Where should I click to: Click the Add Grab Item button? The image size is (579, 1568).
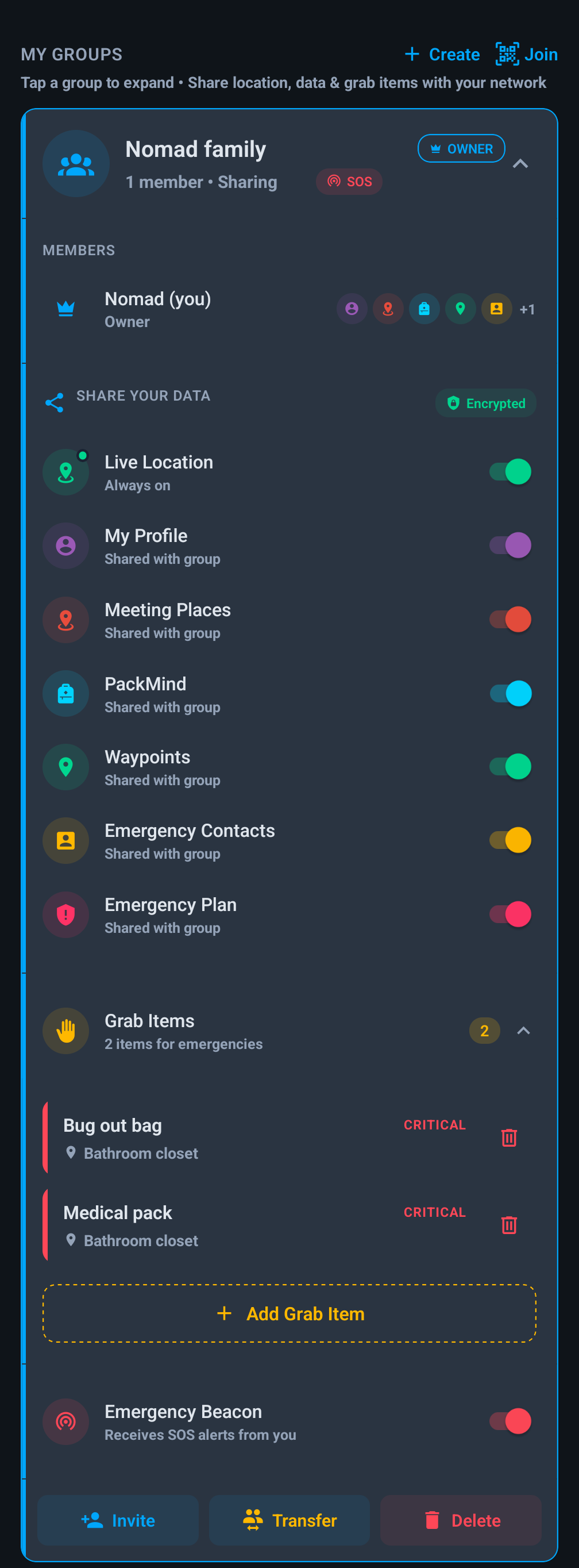point(289,1313)
